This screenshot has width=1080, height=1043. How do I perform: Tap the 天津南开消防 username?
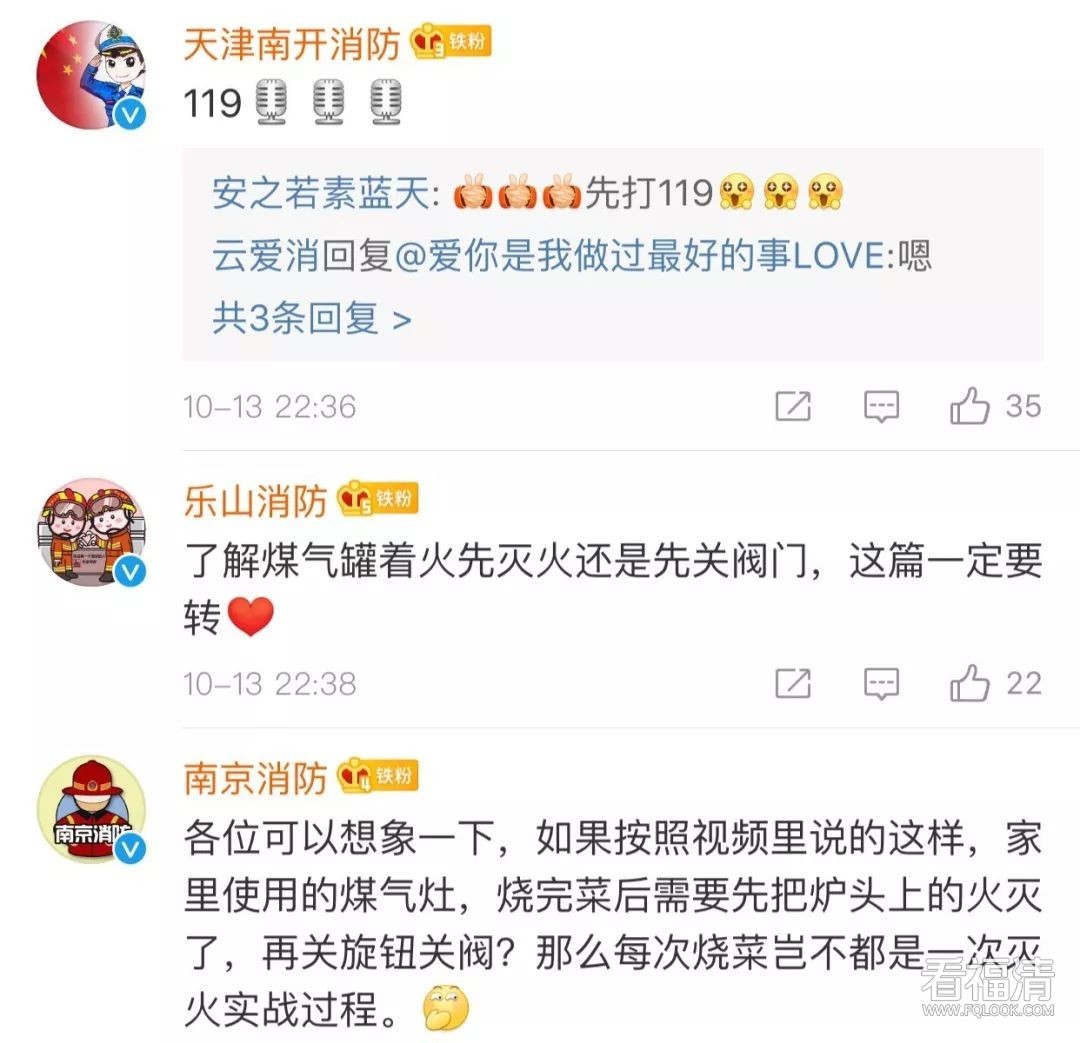click(x=291, y=43)
